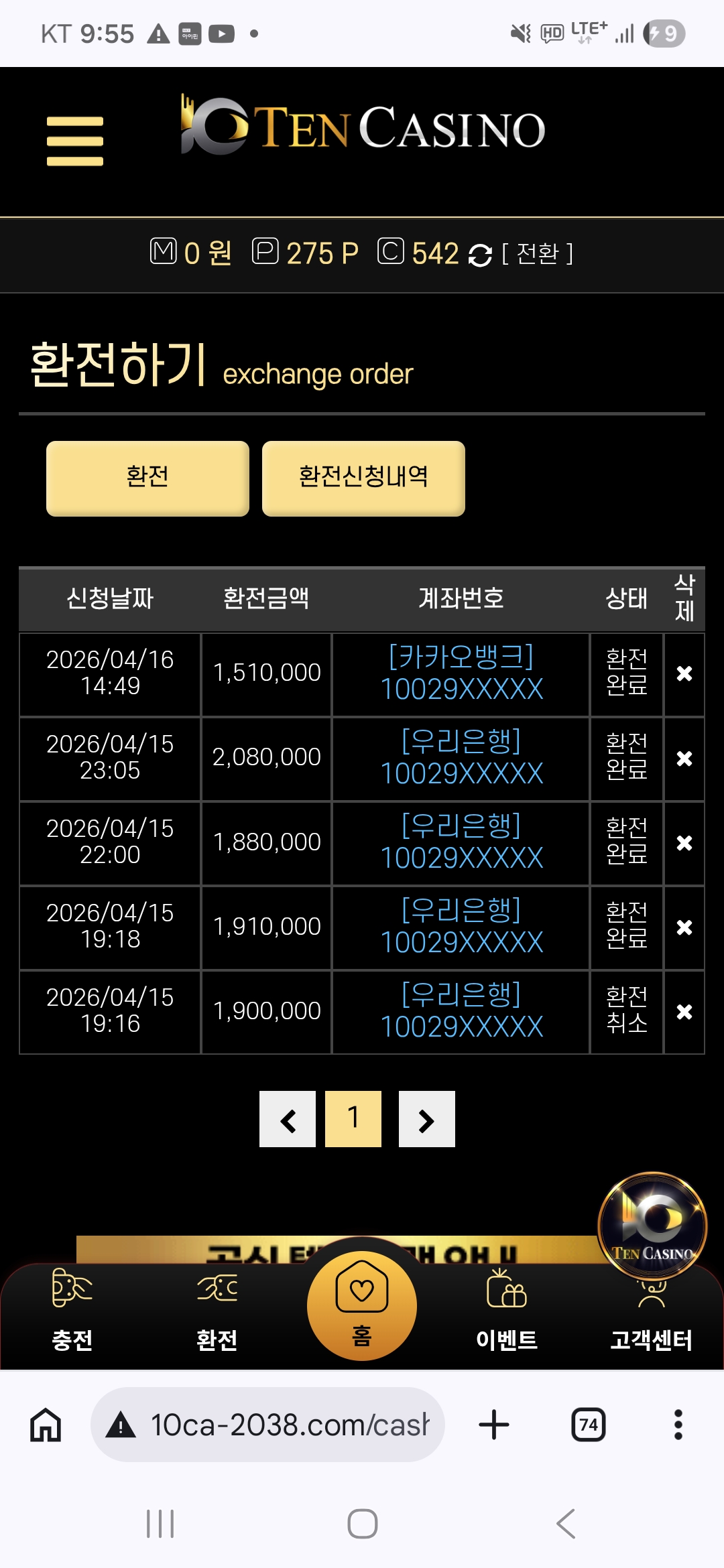Image resolution: width=724 pixels, height=1568 pixels.
Task: Go to the previous page arrow
Action: (x=288, y=1119)
